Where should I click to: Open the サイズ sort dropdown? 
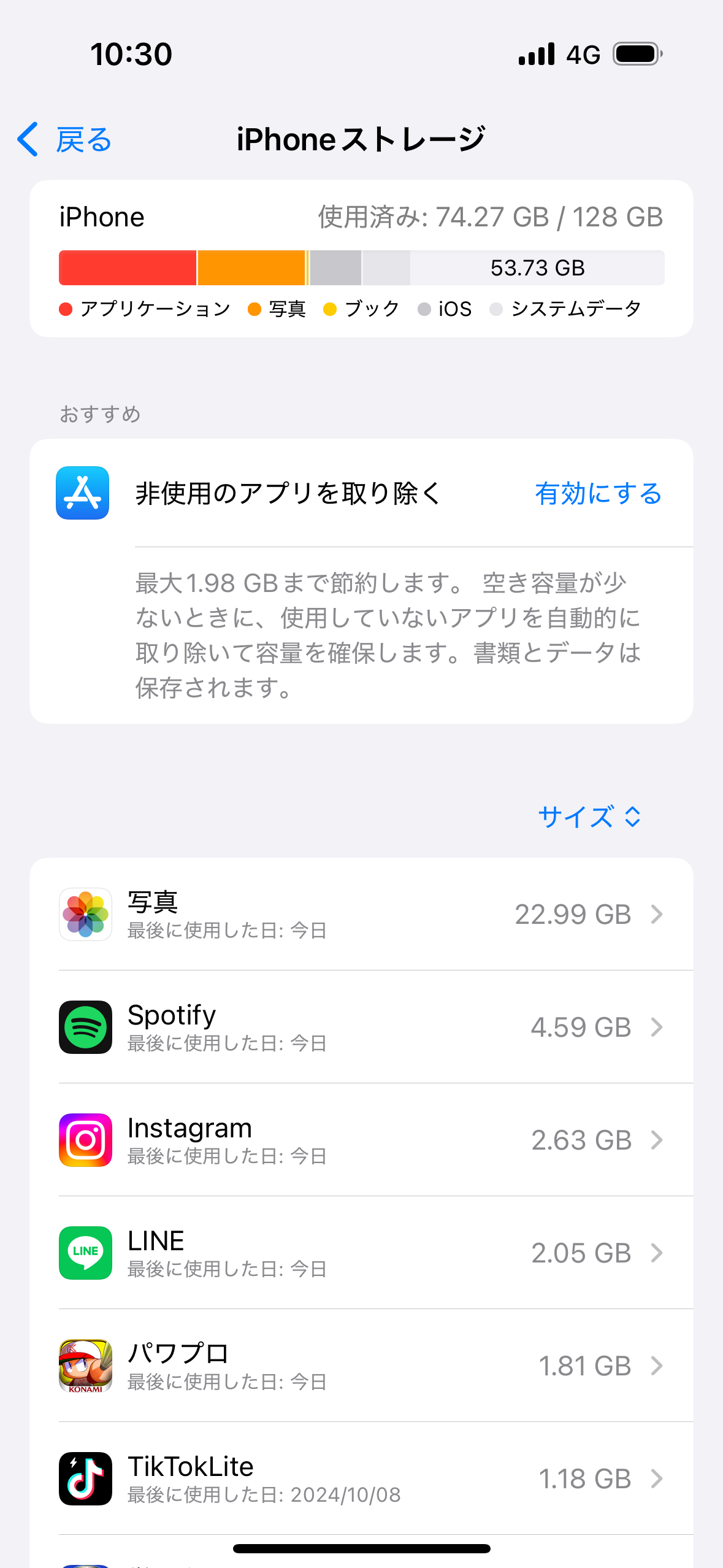(x=589, y=817)
